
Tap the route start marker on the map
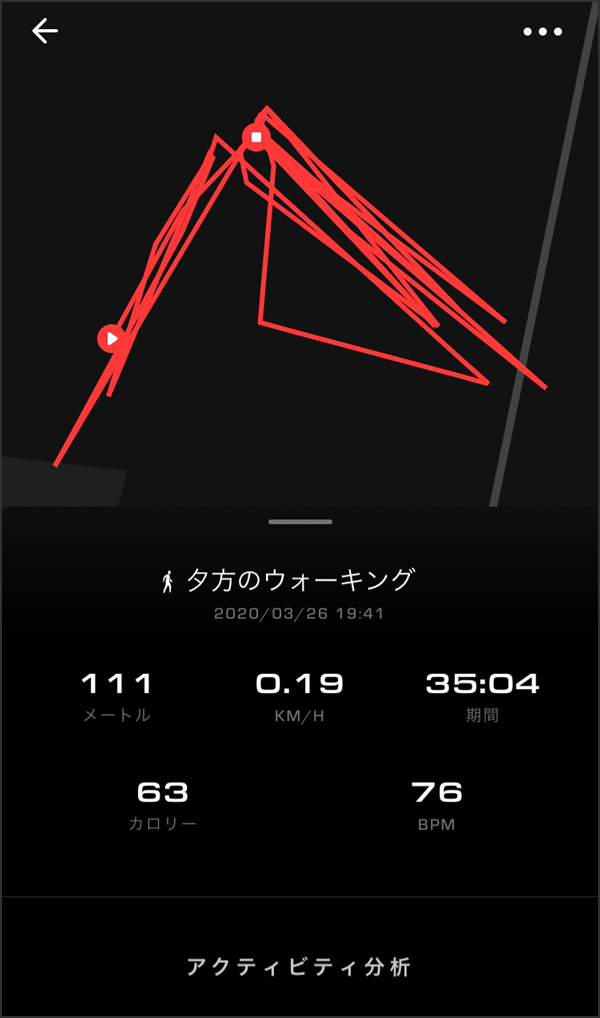coord(111,338)
